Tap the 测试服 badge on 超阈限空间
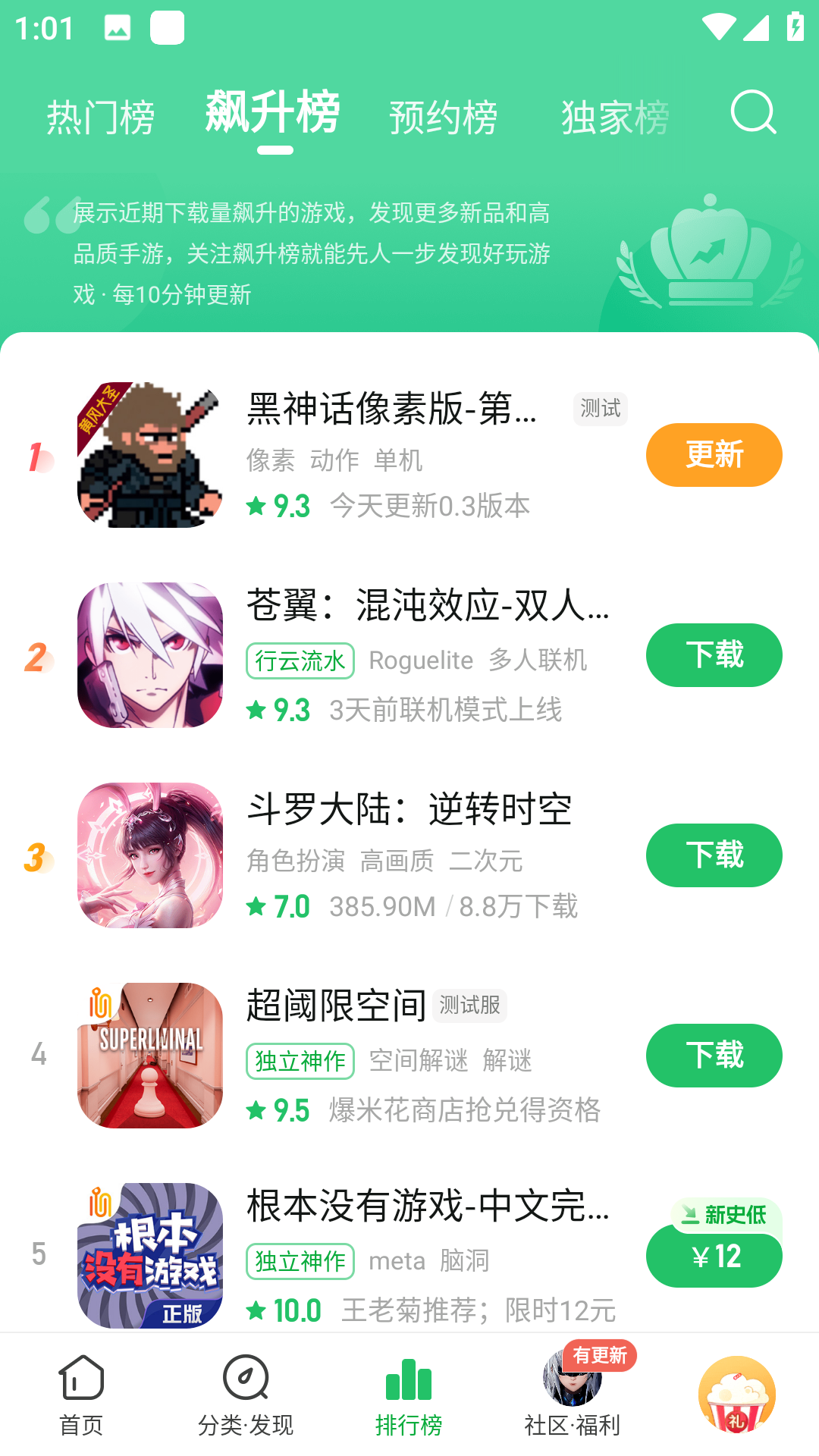 click(470, 1005)
